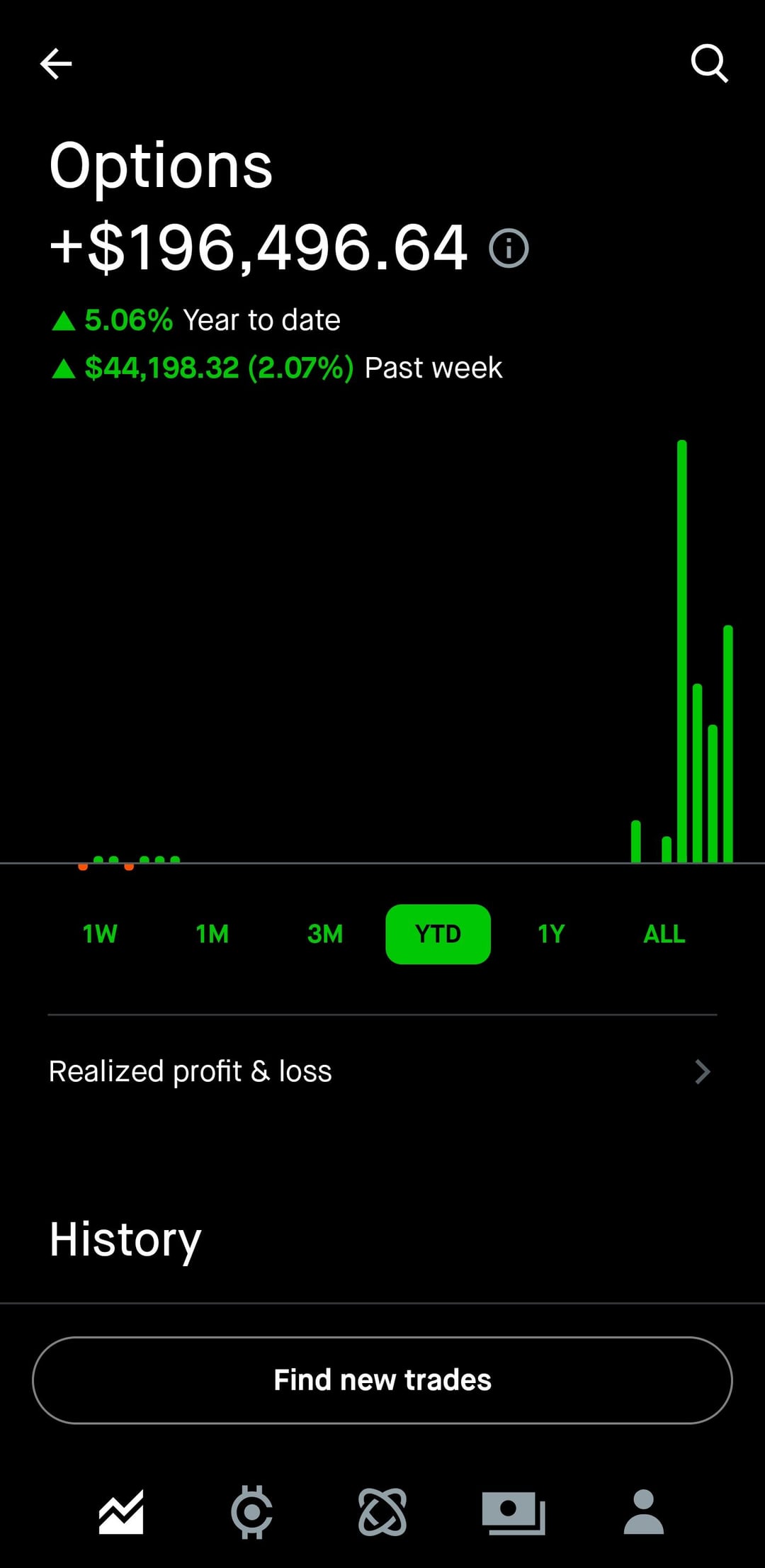
Task: Switch to the crypto tab
Action: [251, 1512]
